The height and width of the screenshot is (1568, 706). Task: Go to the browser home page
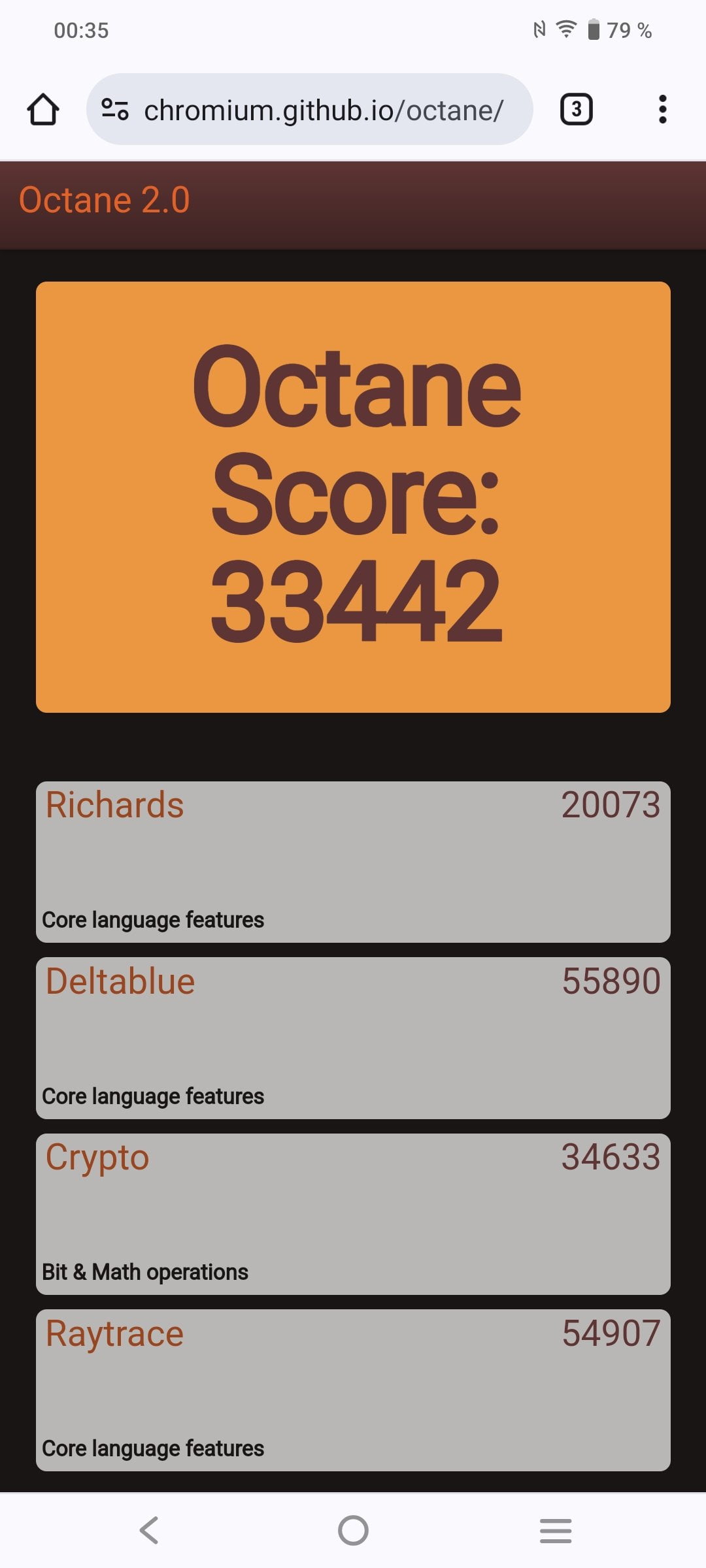tap(43, 109)
